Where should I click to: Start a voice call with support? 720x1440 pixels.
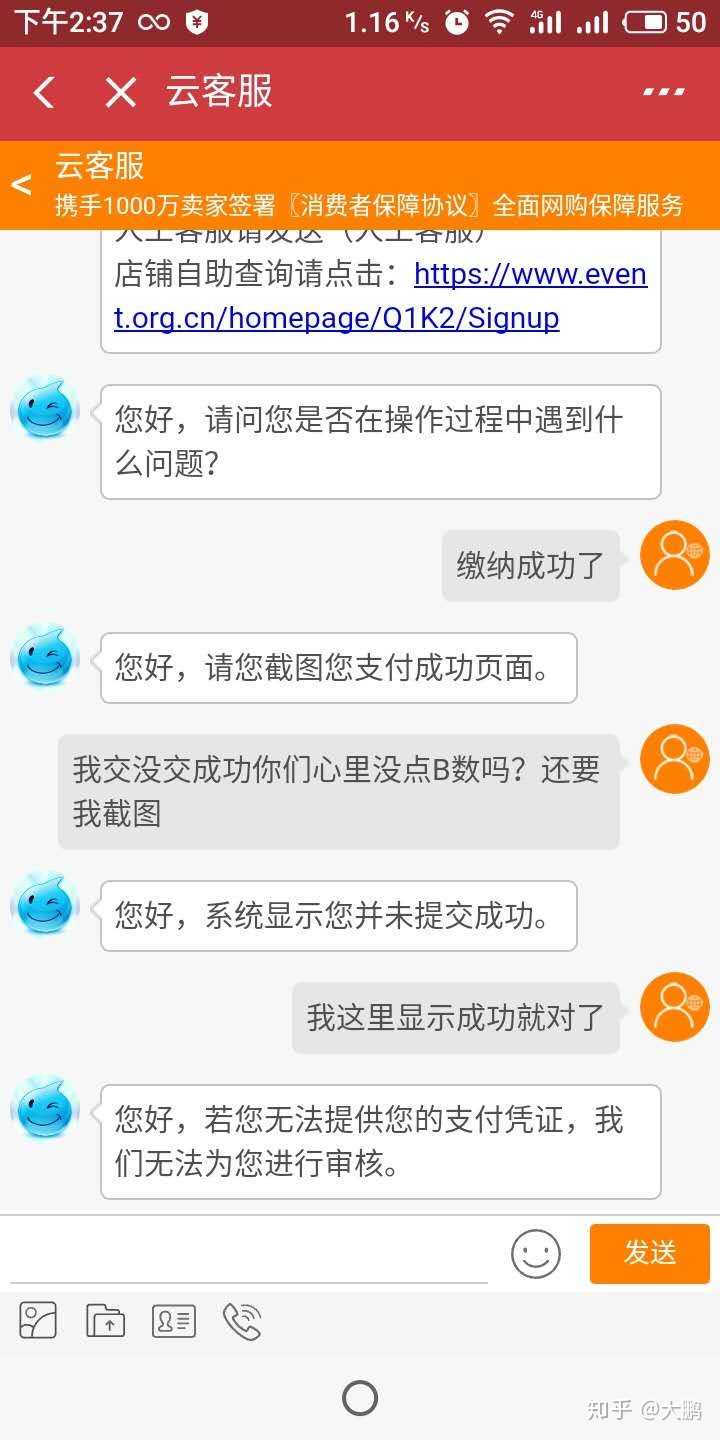[241, 1321]
